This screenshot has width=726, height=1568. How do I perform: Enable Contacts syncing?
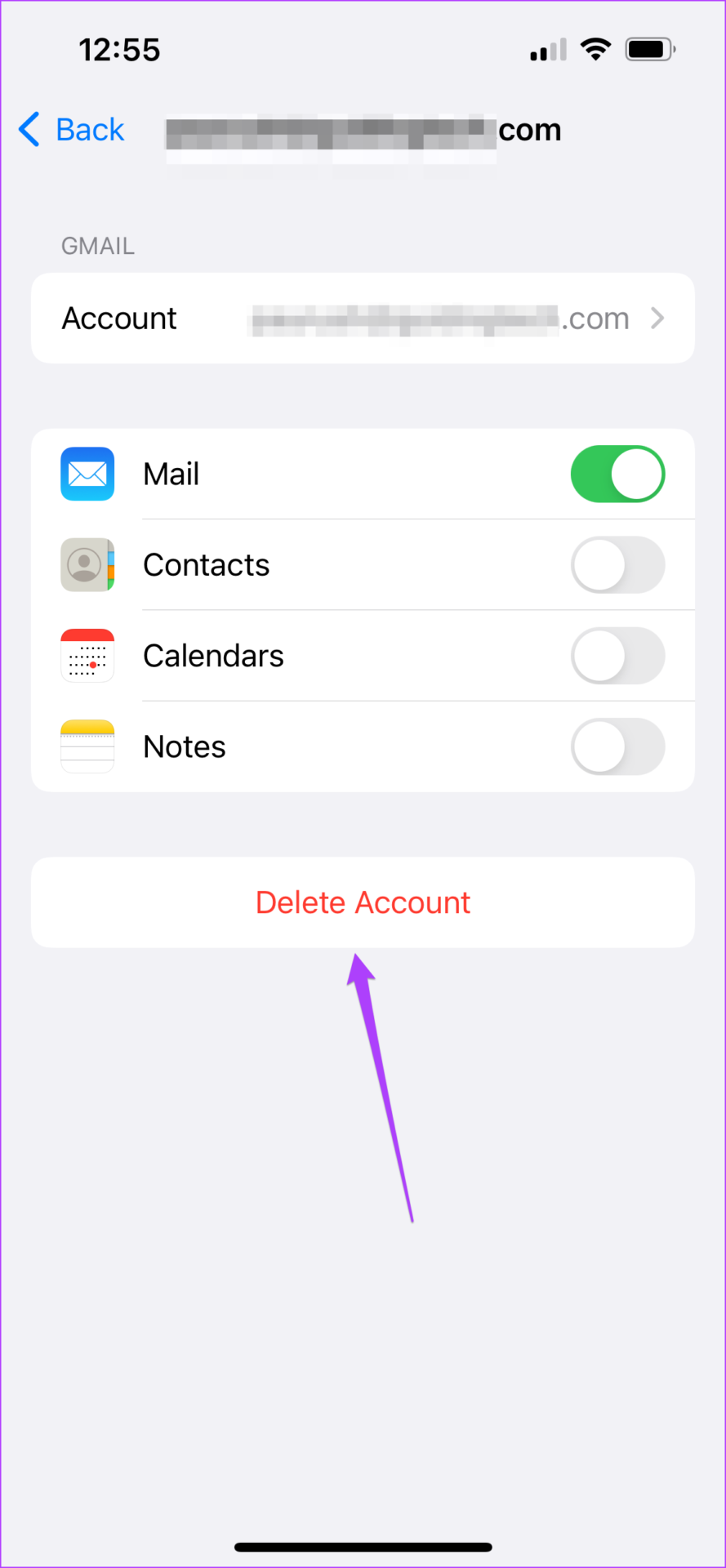point(617,565)
